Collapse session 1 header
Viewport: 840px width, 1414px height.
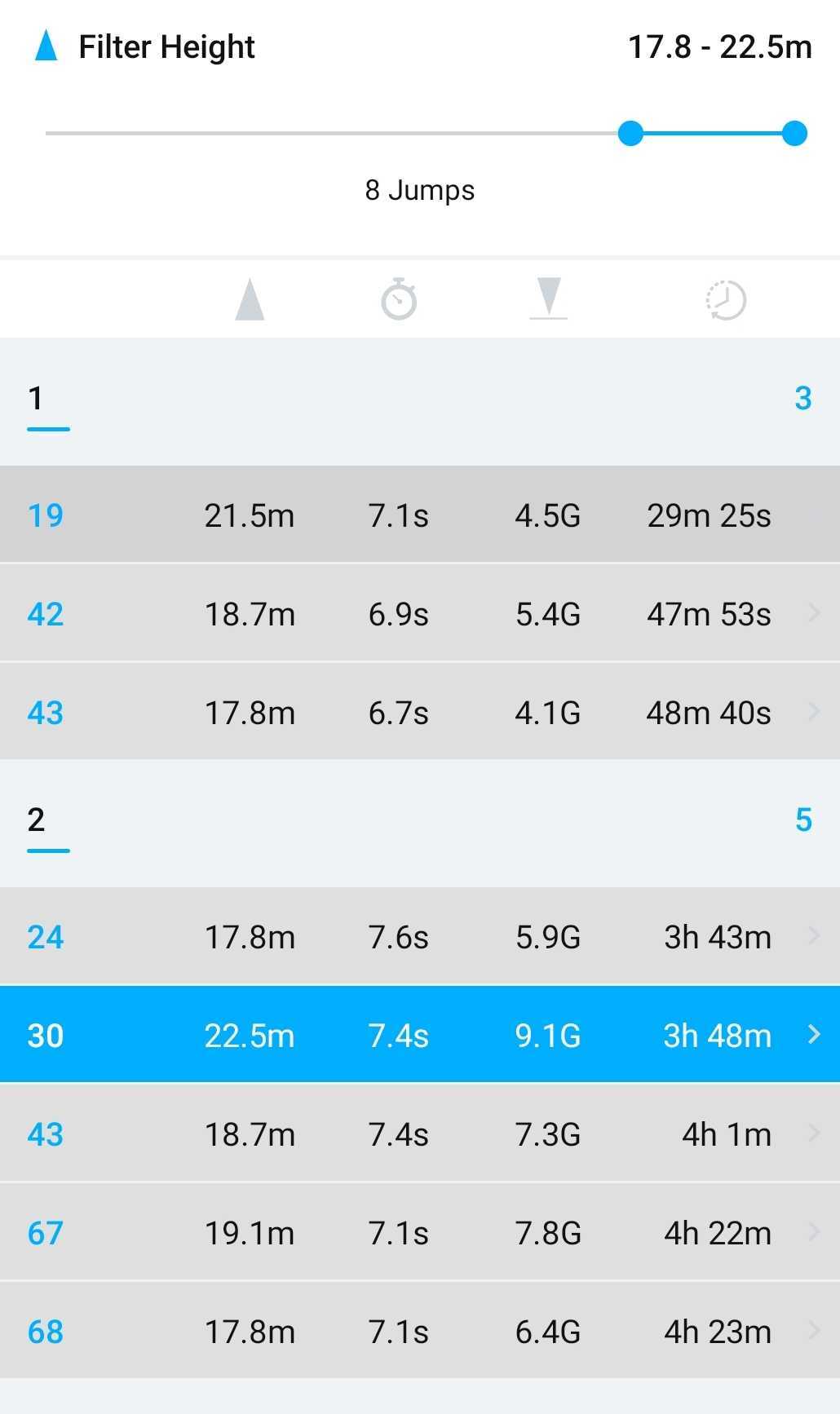[420, 401]
